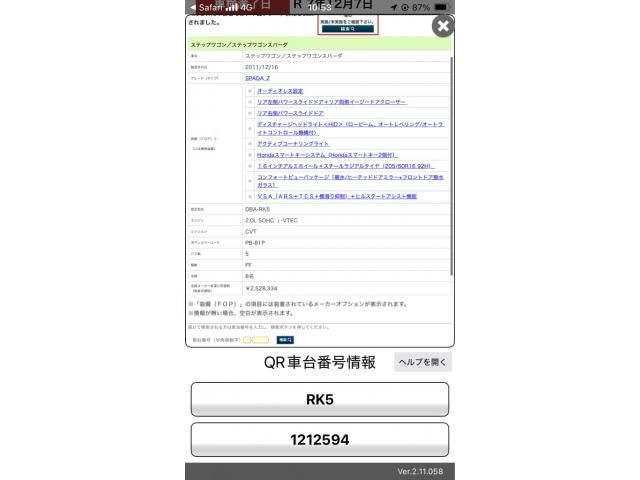
Task: Return to Safari via status bar
Action: pos(209,7)
